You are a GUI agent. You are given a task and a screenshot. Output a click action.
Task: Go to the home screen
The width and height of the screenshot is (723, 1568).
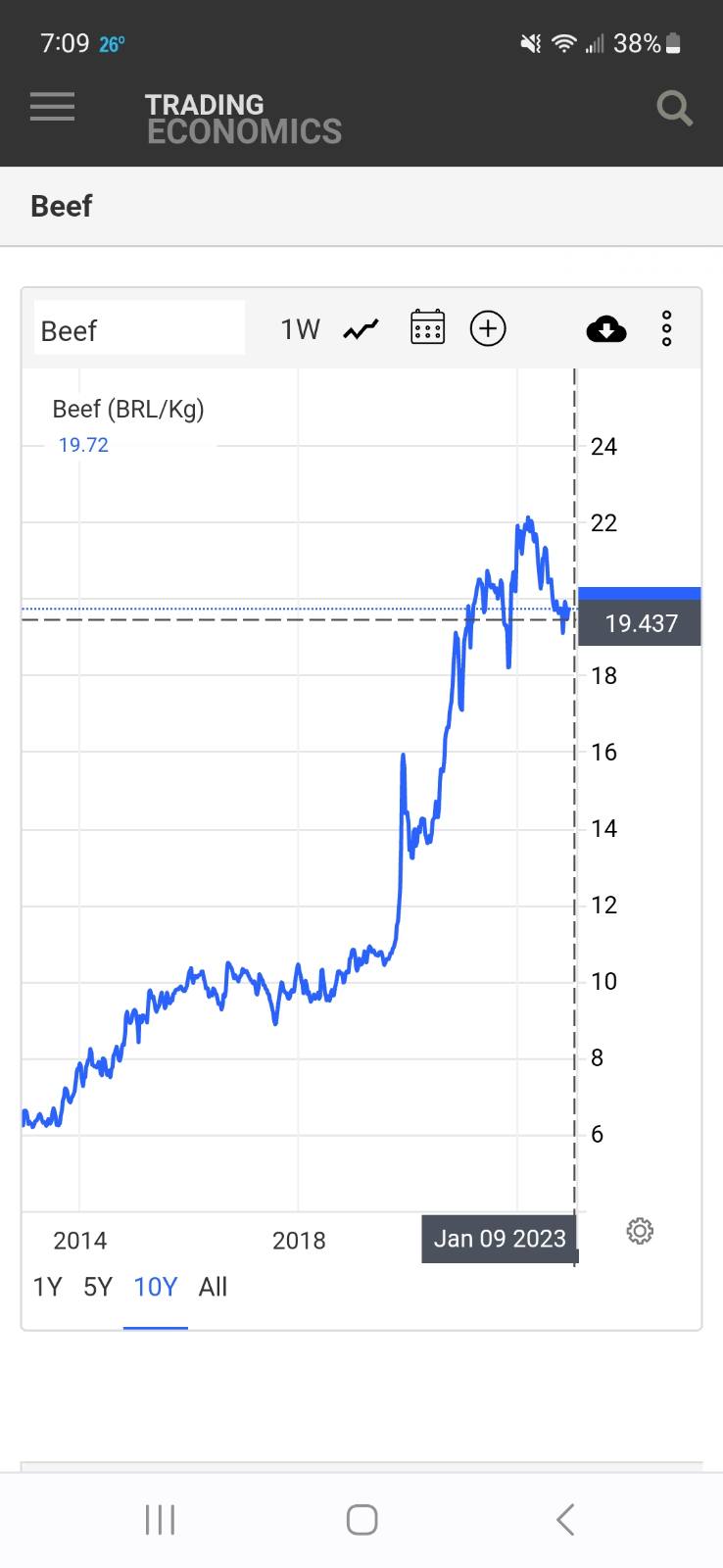click(361, 1520)
